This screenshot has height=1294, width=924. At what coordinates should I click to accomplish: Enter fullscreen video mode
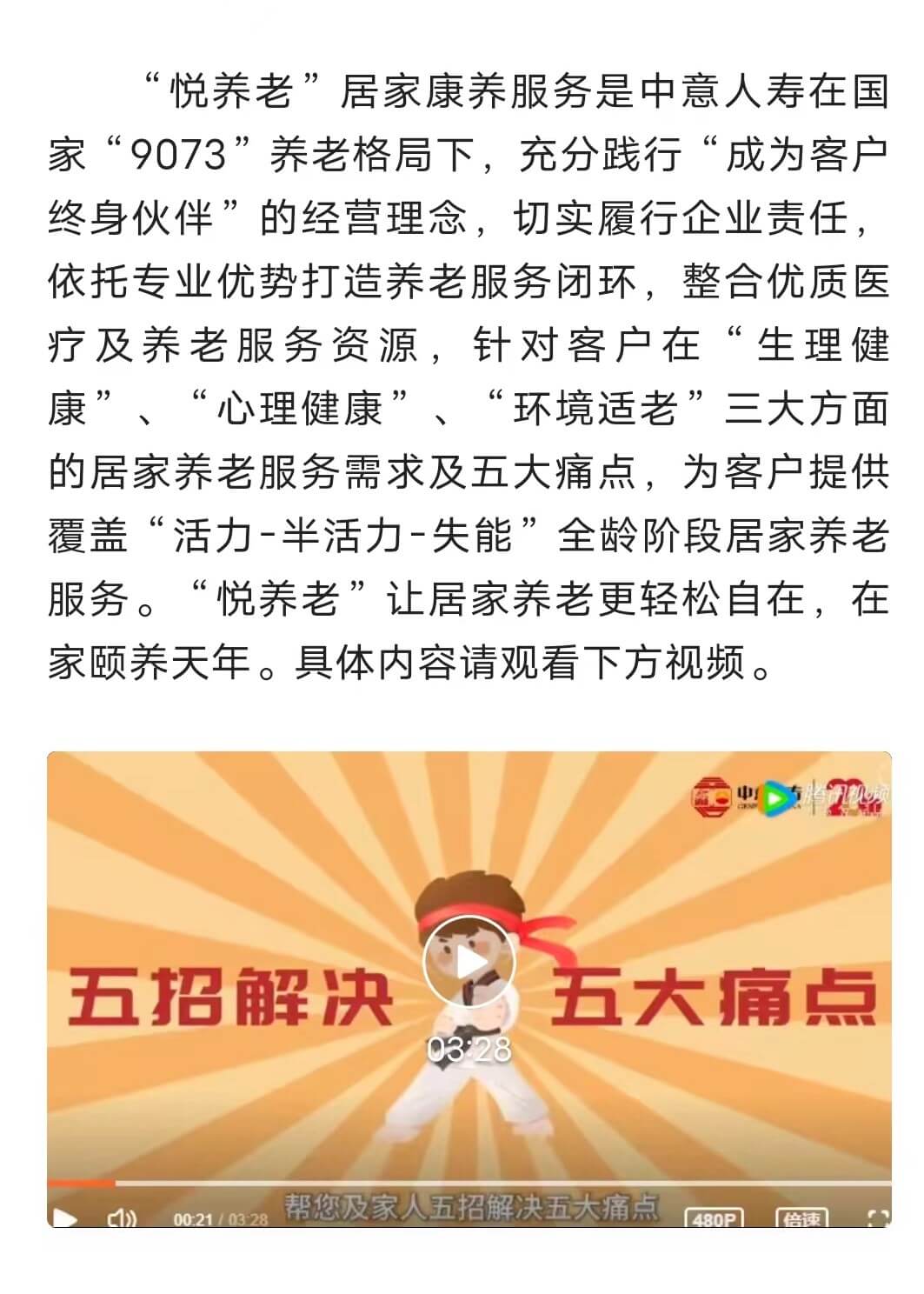click(x=878, y=1218)
